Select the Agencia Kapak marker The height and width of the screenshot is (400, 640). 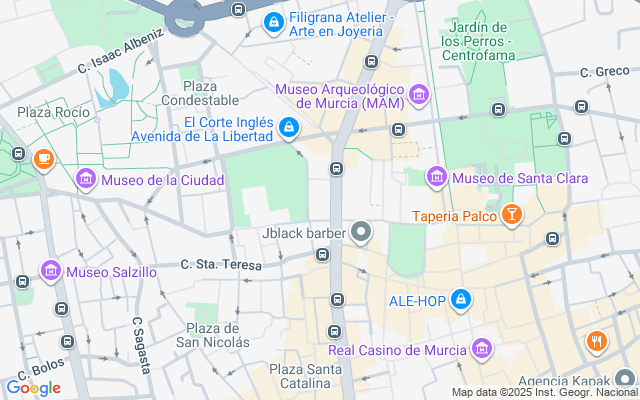coord(625,380)
